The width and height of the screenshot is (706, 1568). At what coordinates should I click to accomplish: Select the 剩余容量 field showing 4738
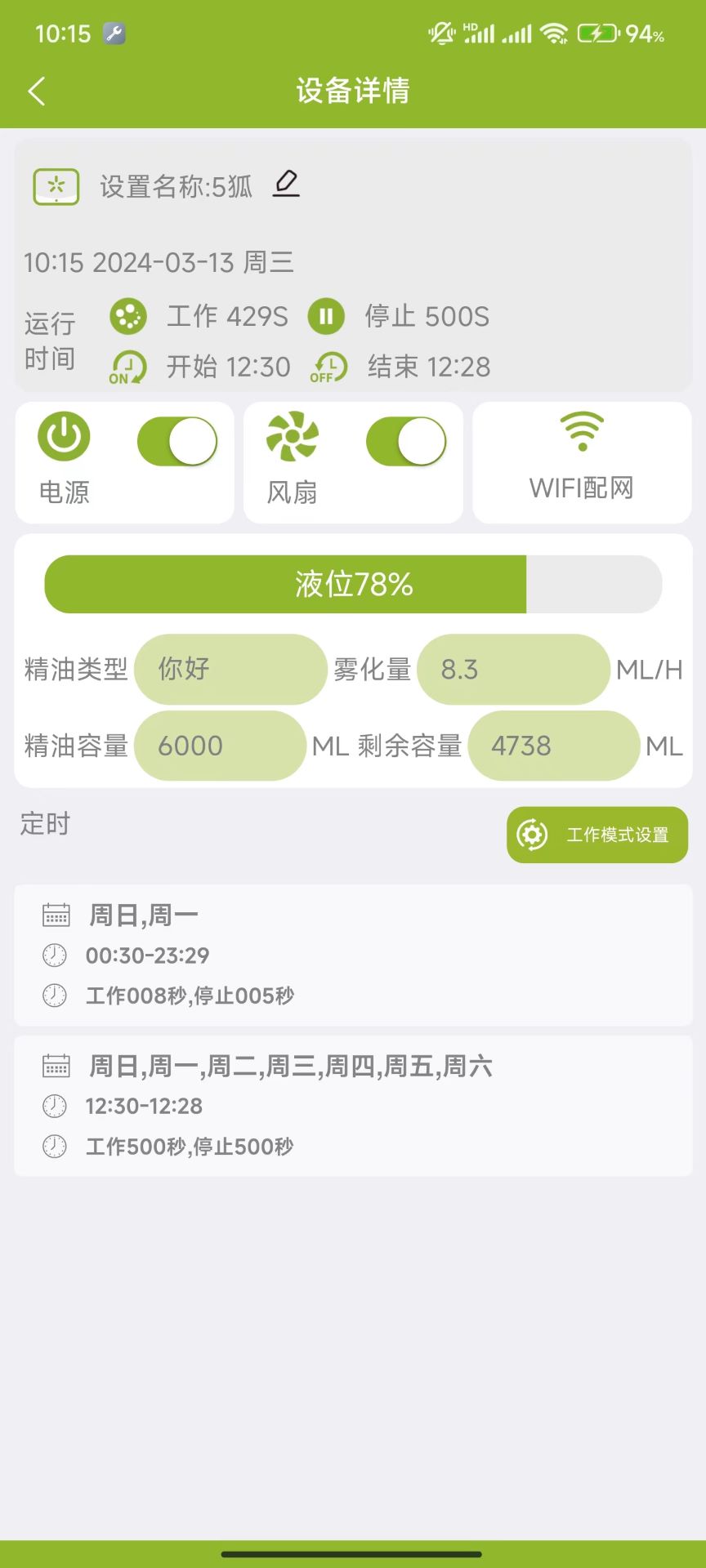pos(552,746)
